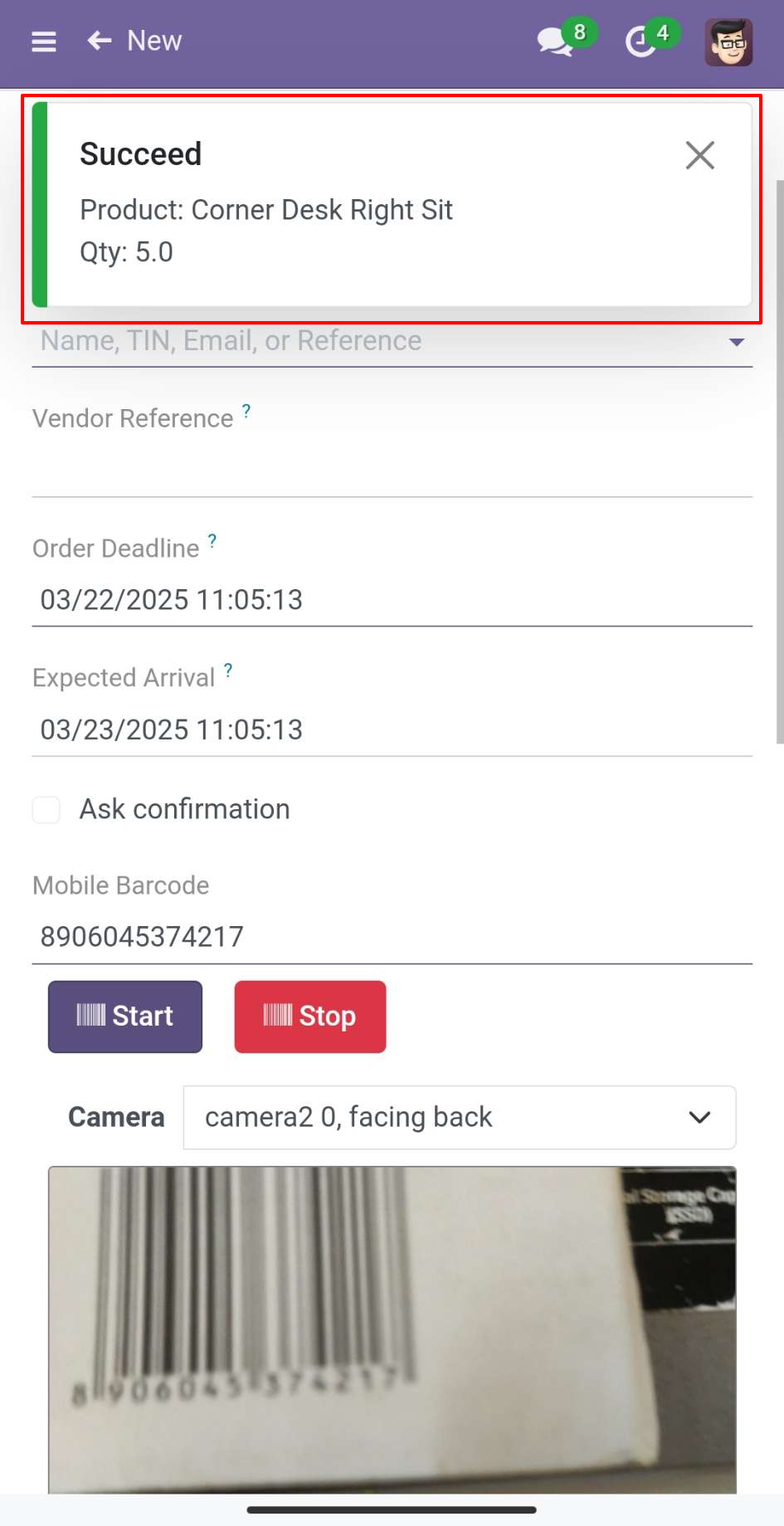
Task: Open the user avatar menu
Action: (x=728, y=41)
